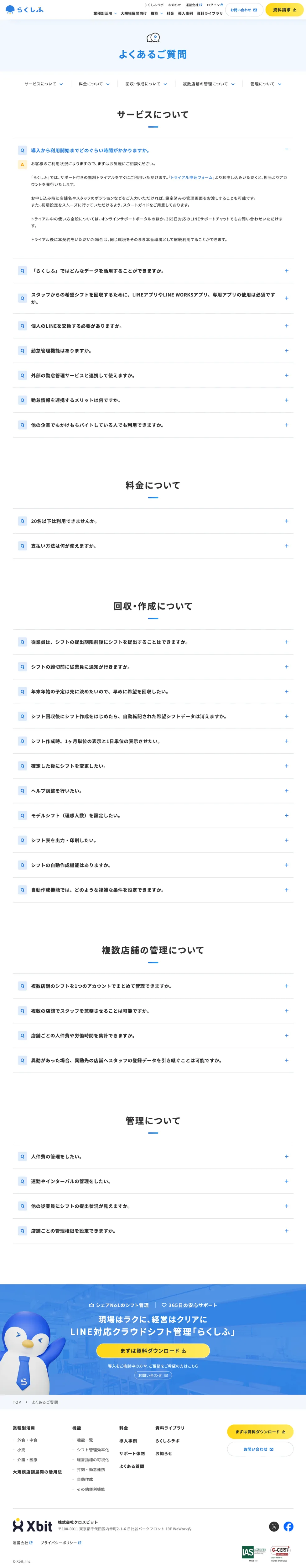
Task: Open the お問い合わせ button in header
Action: click(243, 10)
